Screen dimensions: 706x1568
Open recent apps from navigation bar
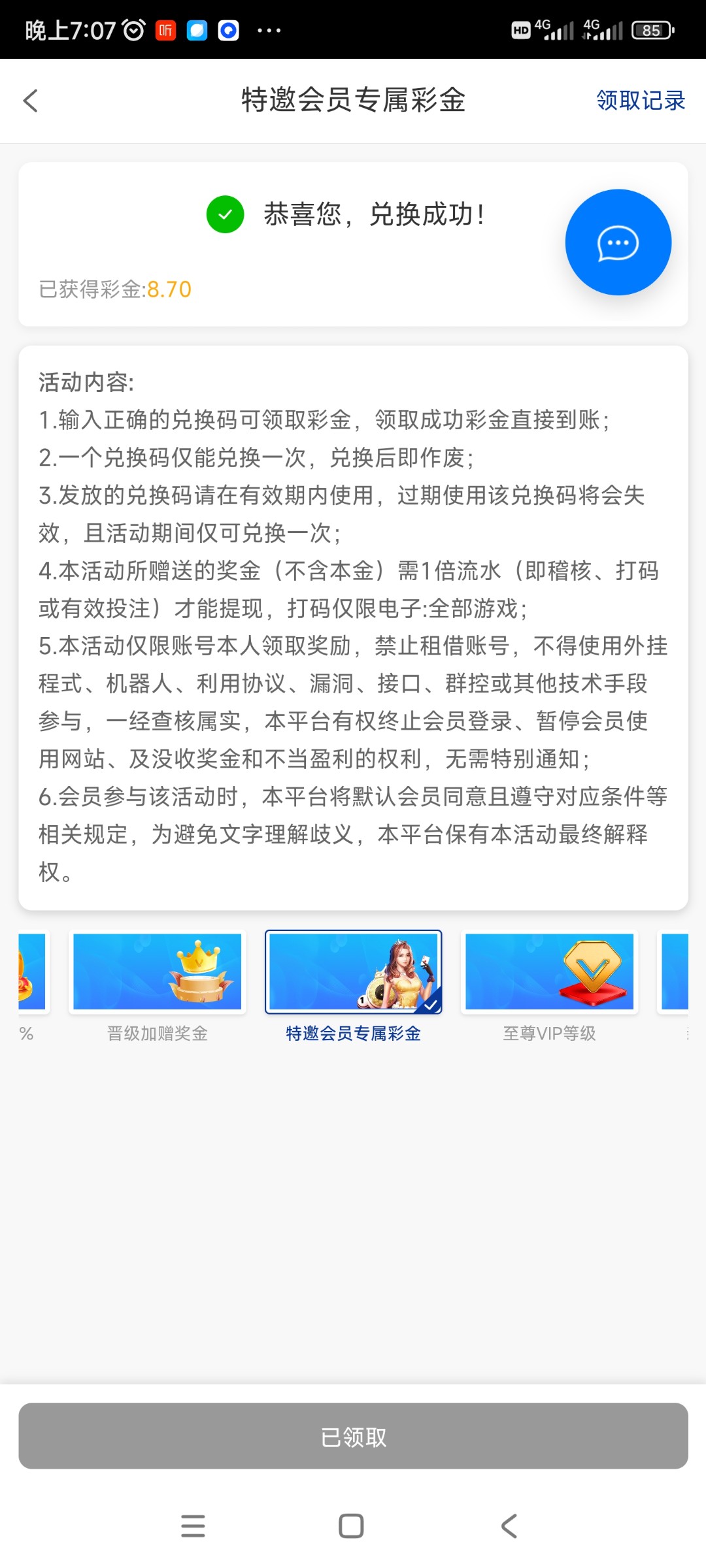193,1526
